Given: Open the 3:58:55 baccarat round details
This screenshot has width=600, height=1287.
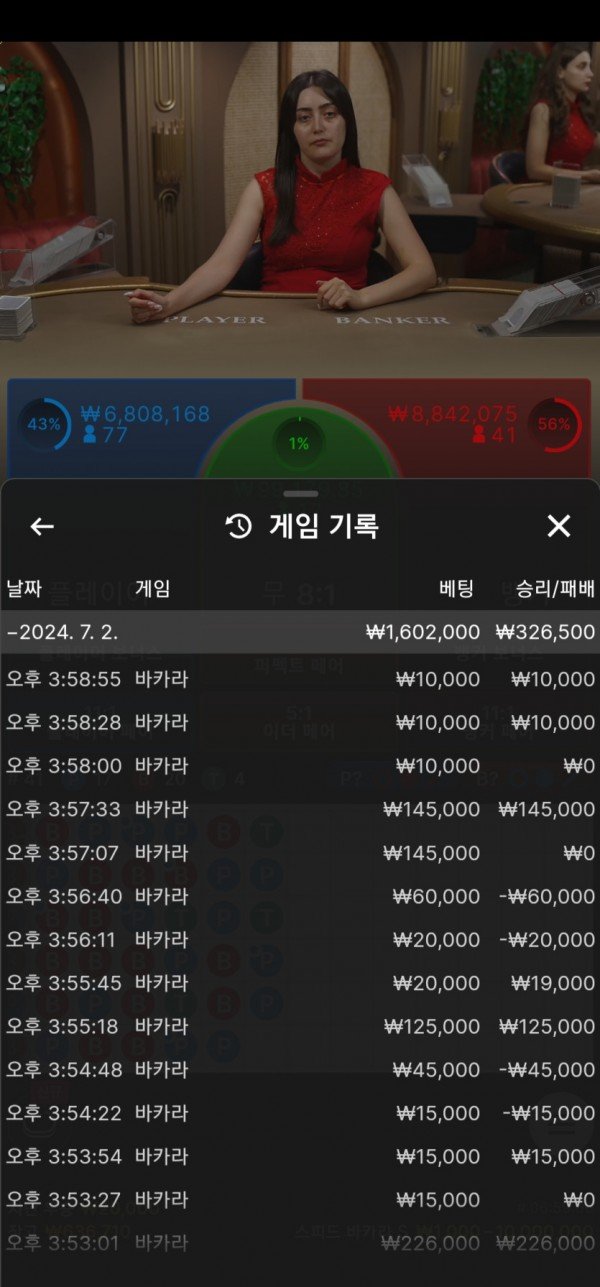Looking at the screenshot, I should [300, 679].
